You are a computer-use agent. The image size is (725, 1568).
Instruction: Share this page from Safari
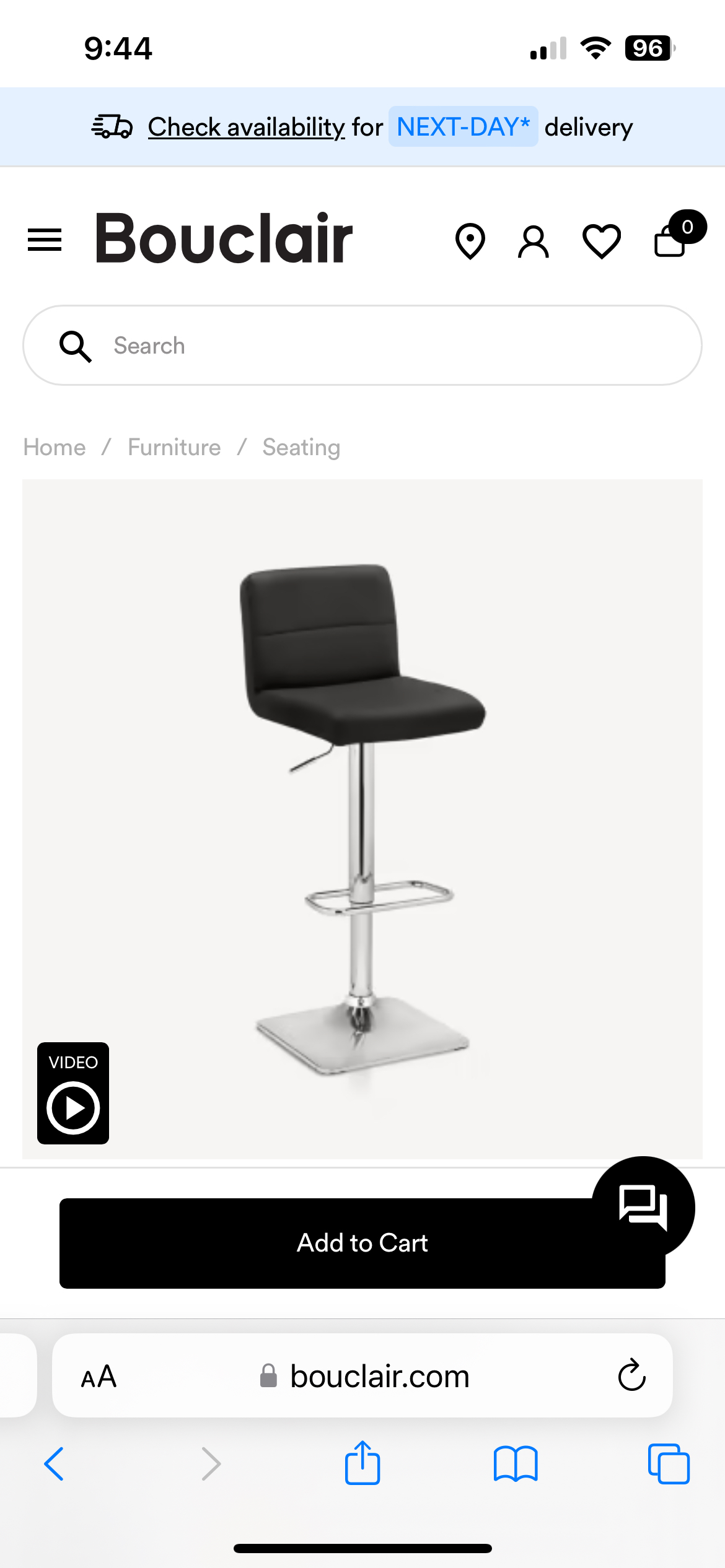(x=362, y=1464)
